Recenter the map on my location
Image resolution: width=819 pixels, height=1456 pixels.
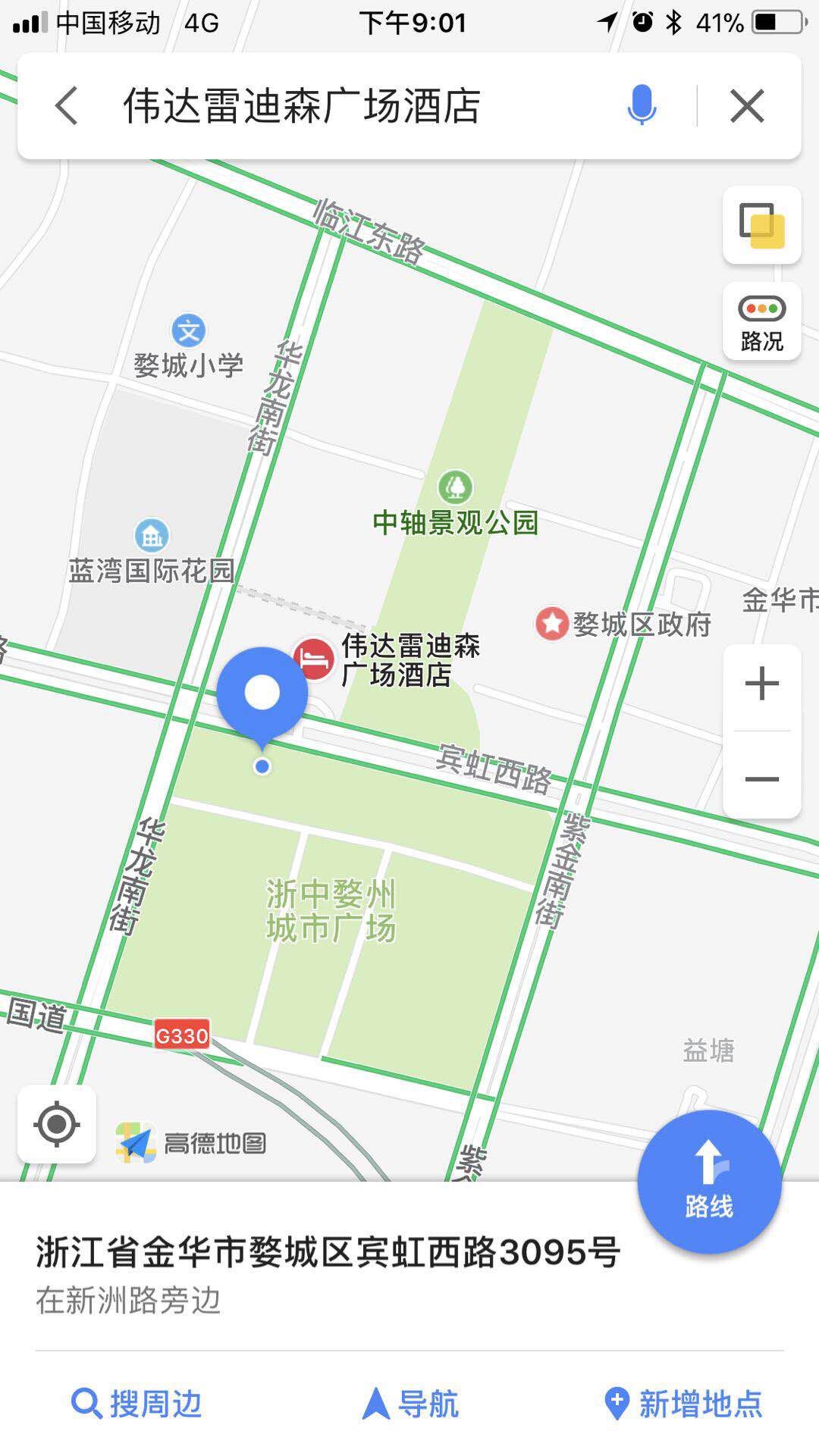point(57,1124)
